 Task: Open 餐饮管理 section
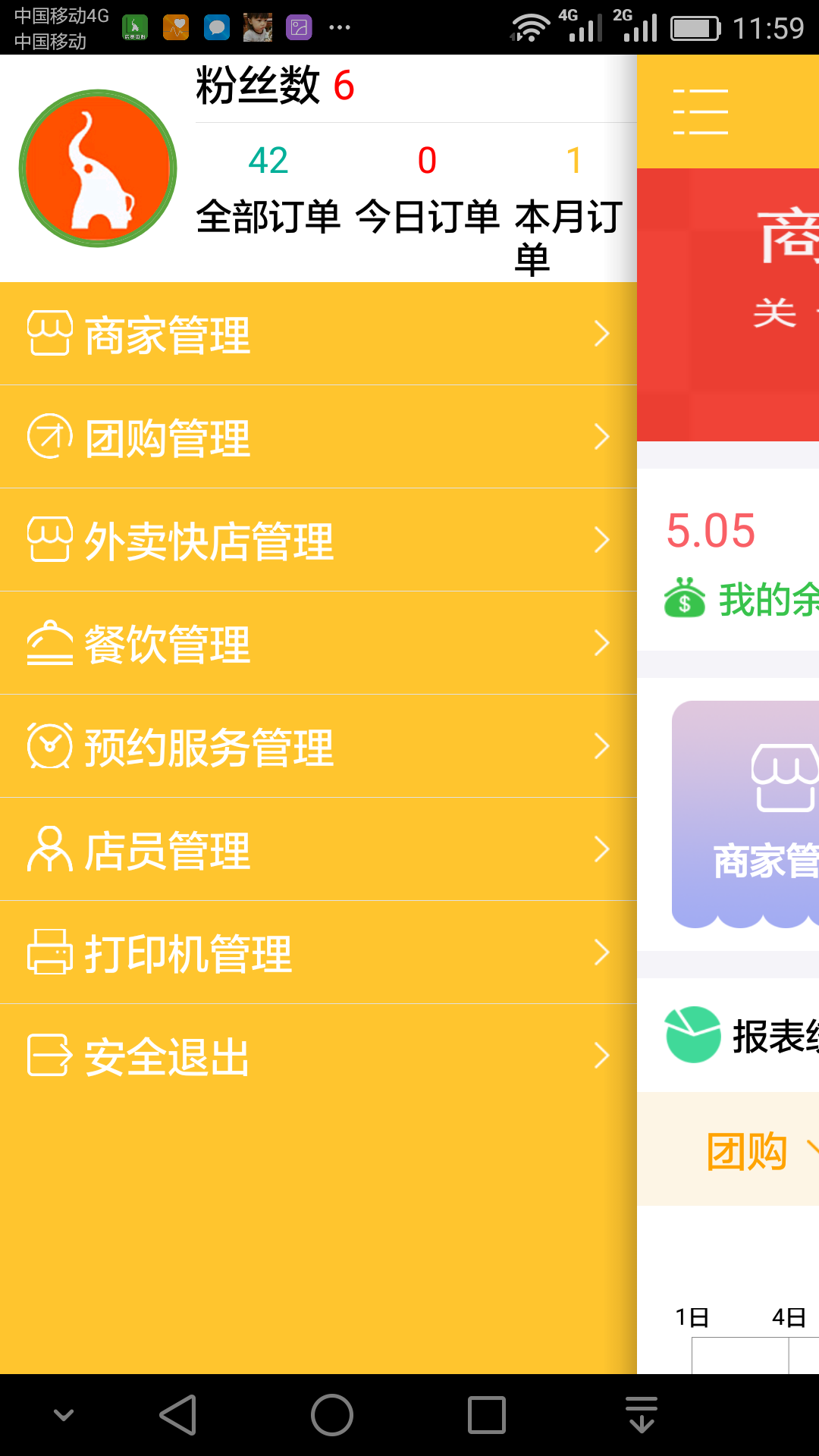click(318, 643)
